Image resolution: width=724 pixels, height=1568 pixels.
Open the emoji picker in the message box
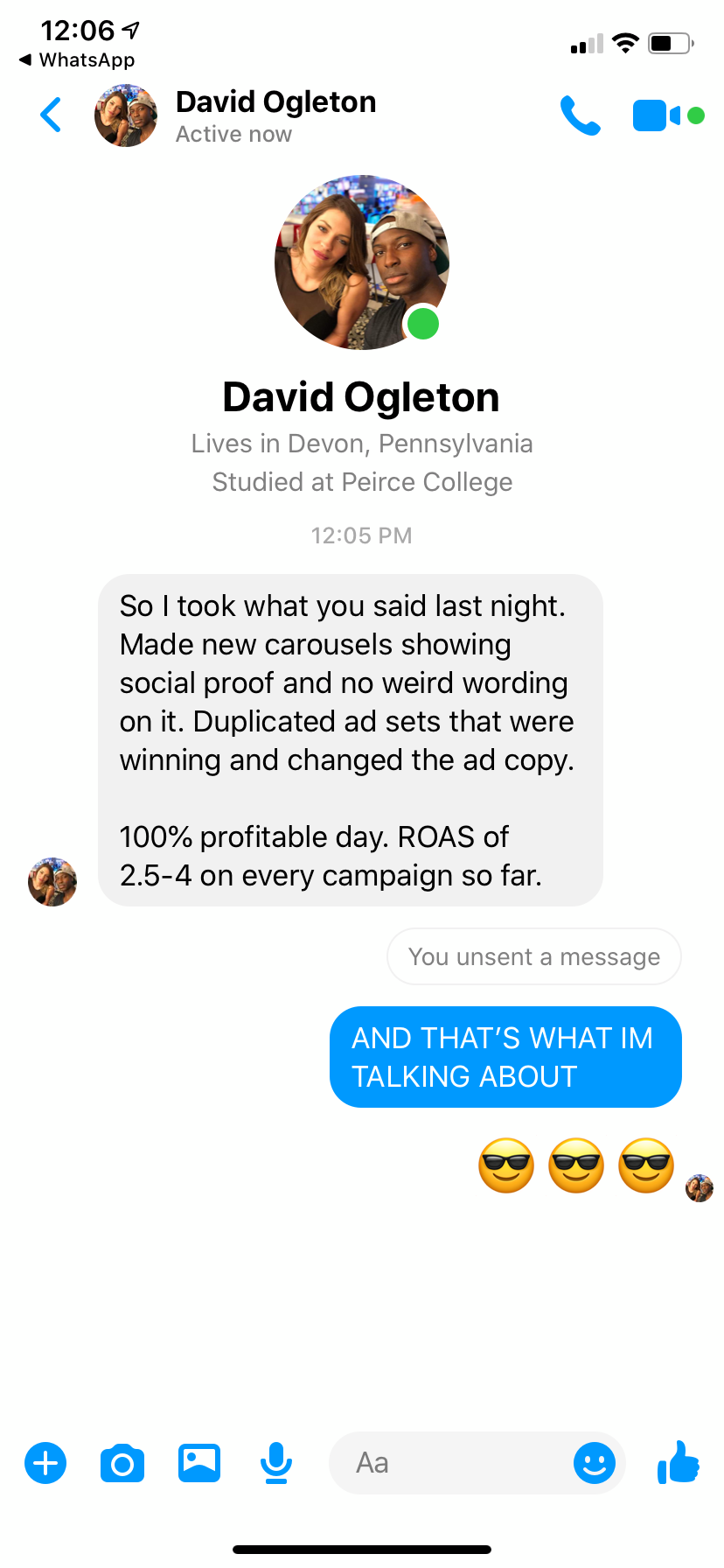[x=594, y=1462]
